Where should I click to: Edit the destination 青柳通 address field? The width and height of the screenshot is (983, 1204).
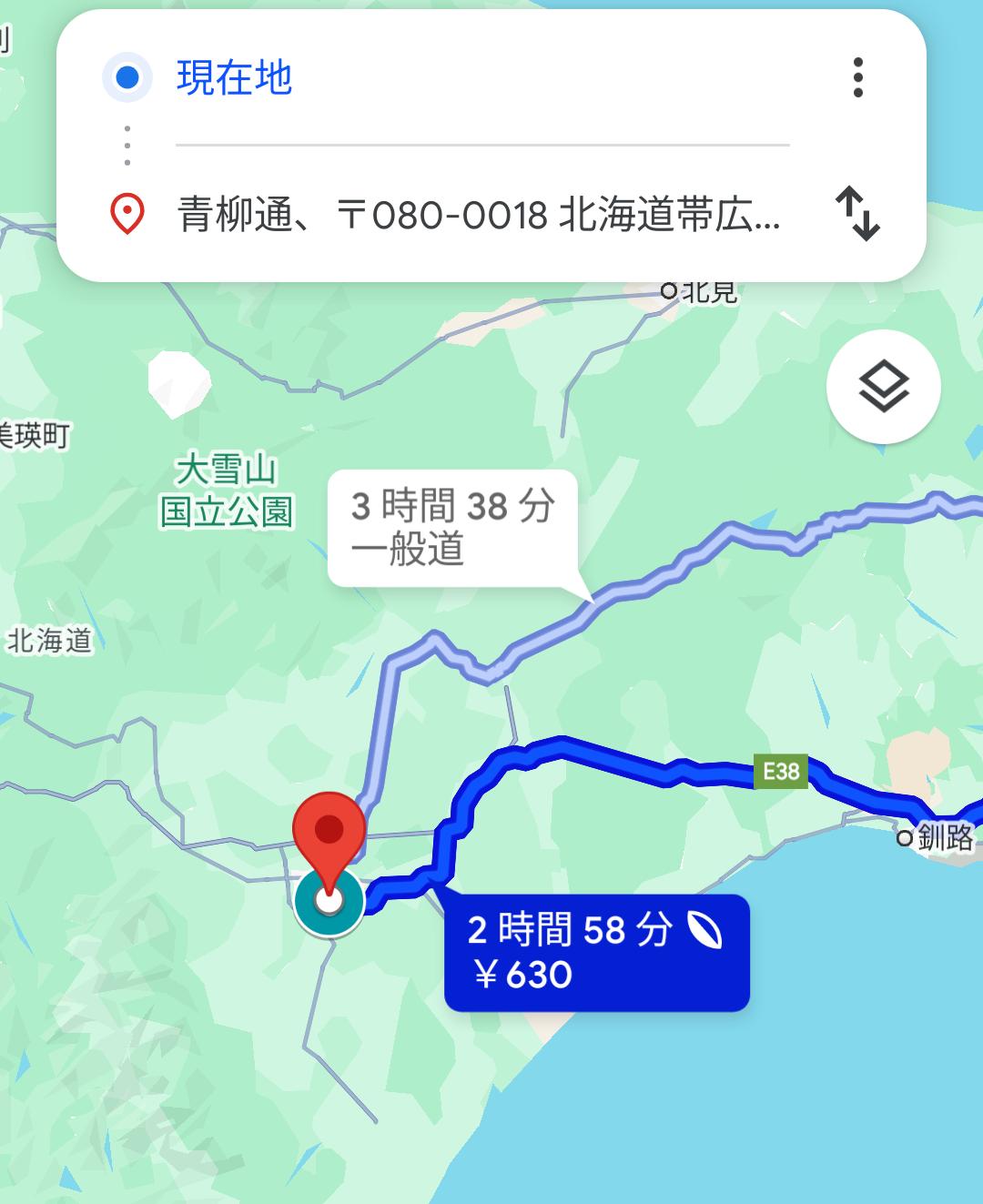click(x=478, y=216)
